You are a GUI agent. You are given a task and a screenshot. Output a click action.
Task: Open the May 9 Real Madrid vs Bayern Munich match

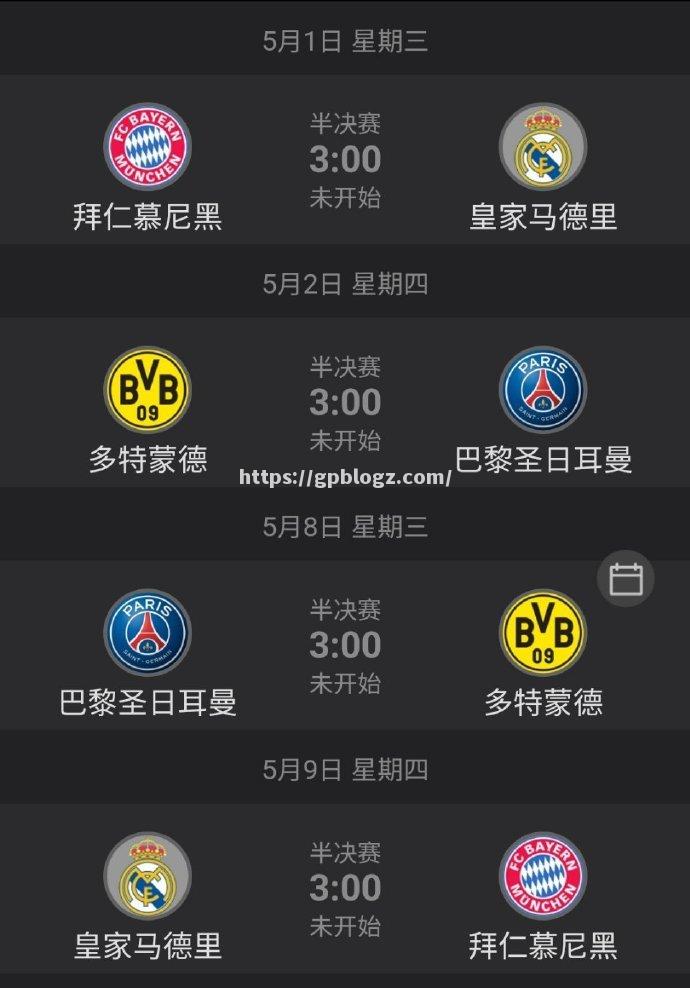pos(345,889)
